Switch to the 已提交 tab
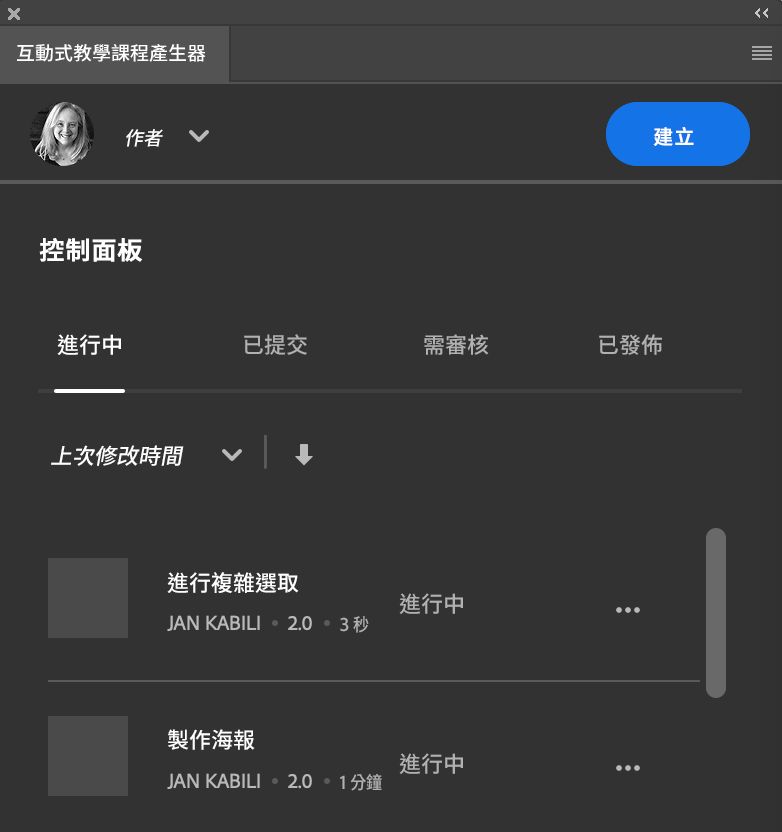The width and height of the screenshot is (782, 832). click(x=275, y=346)
